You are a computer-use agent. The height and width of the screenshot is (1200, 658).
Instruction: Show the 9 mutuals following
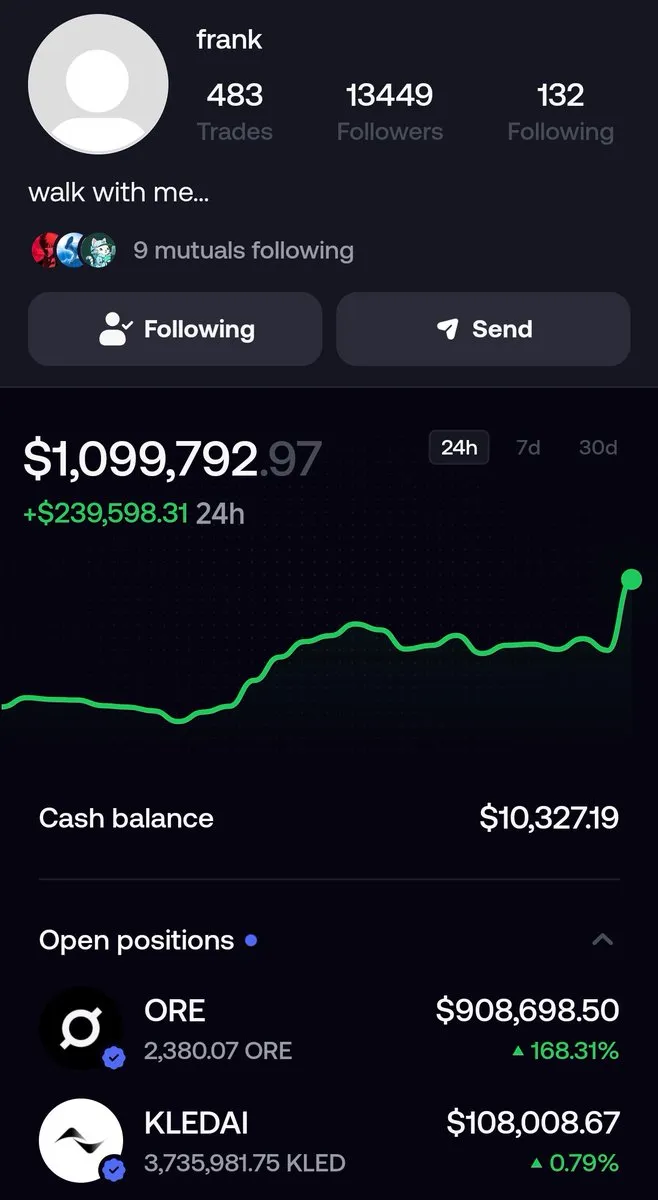(x=243, y=250)
